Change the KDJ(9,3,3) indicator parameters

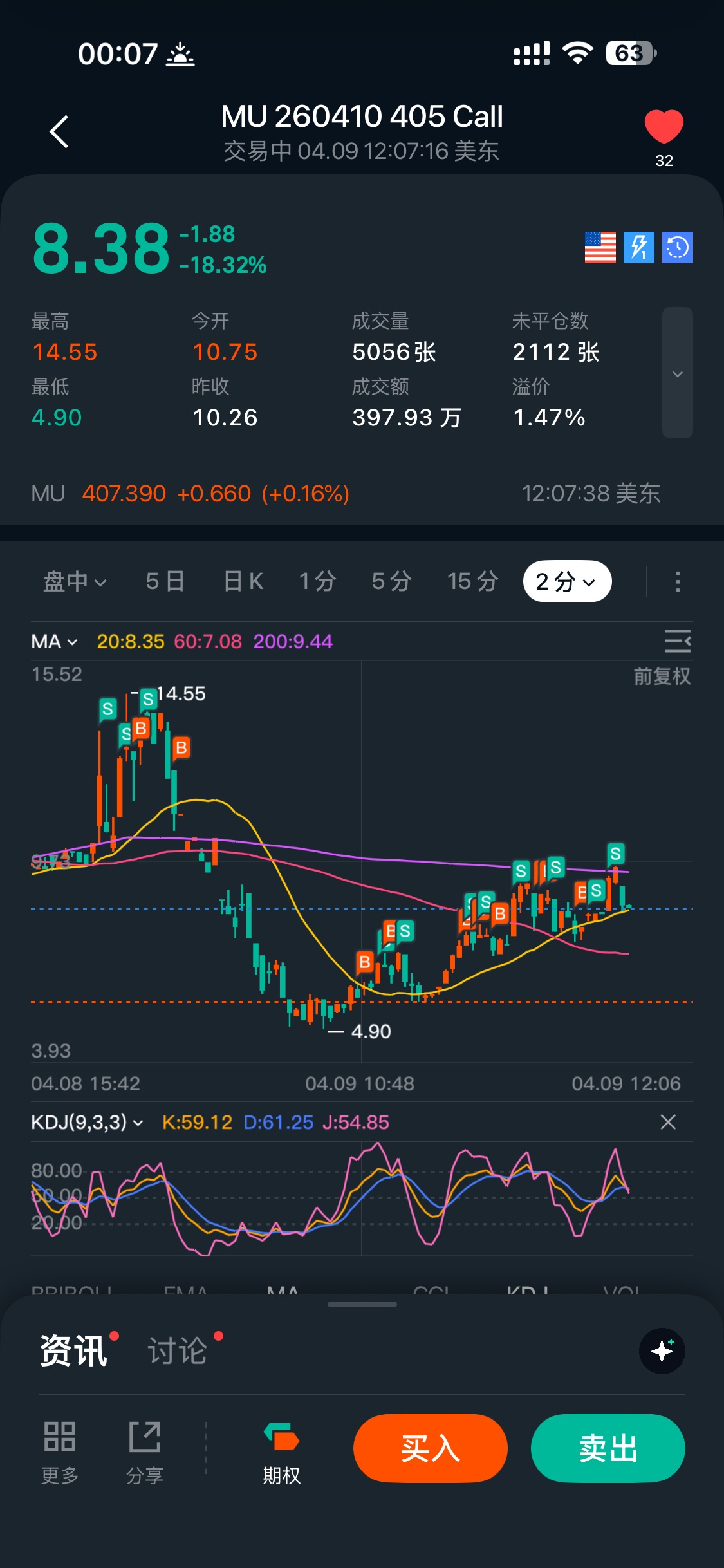tap(87, 1123)
